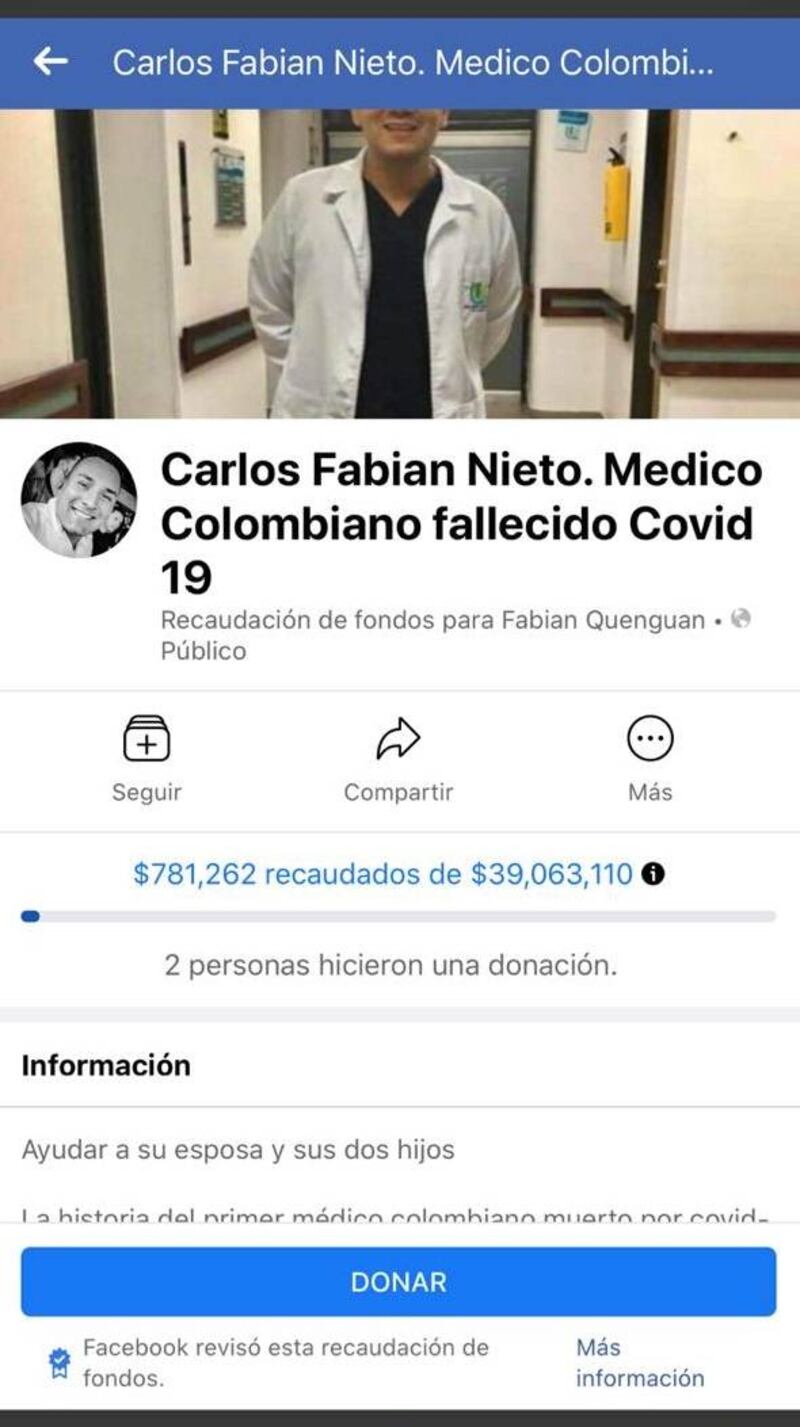The height and width of the screenshot is (1427, 800).
Task: Open the Más options menu
Action: [x=650, y=758]
